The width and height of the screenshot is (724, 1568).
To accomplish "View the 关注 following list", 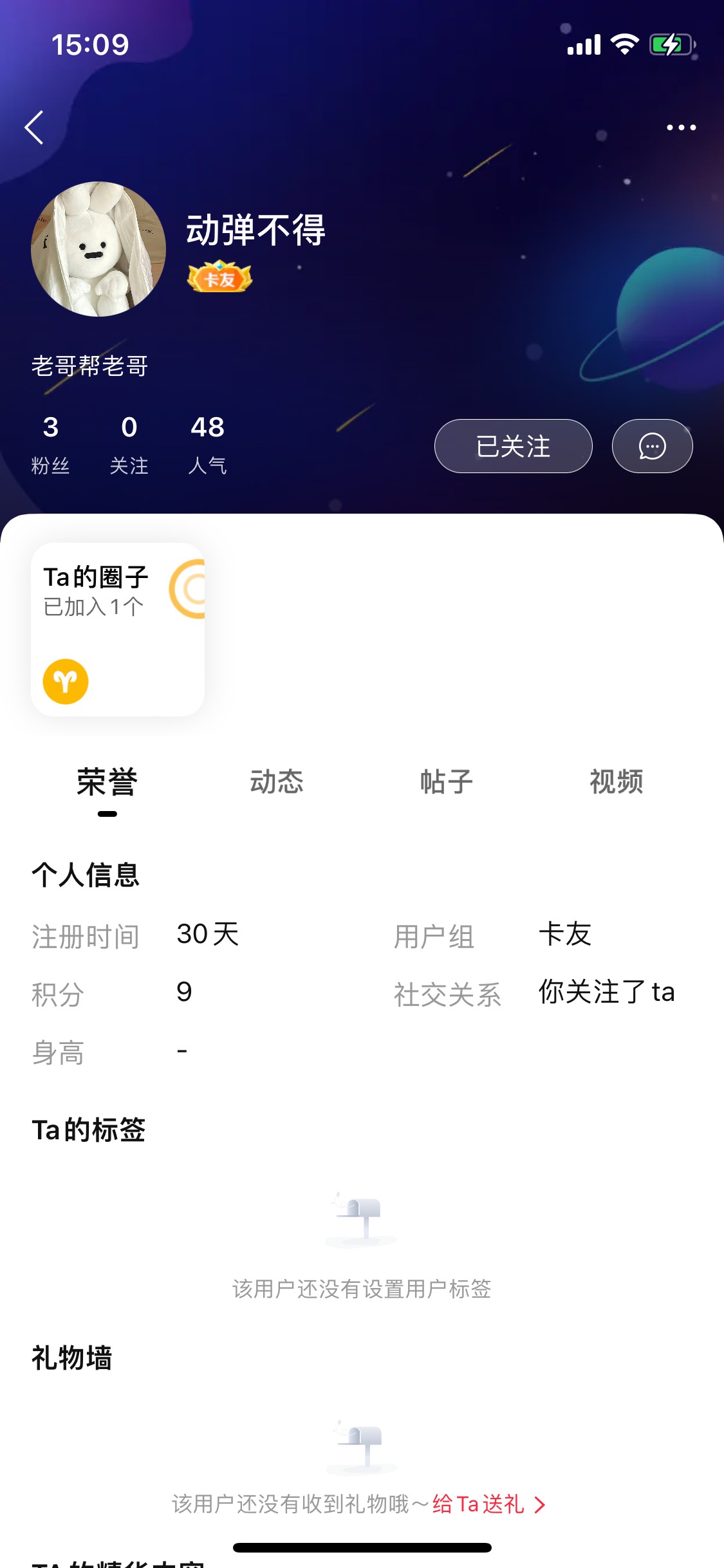I will 129,443.
